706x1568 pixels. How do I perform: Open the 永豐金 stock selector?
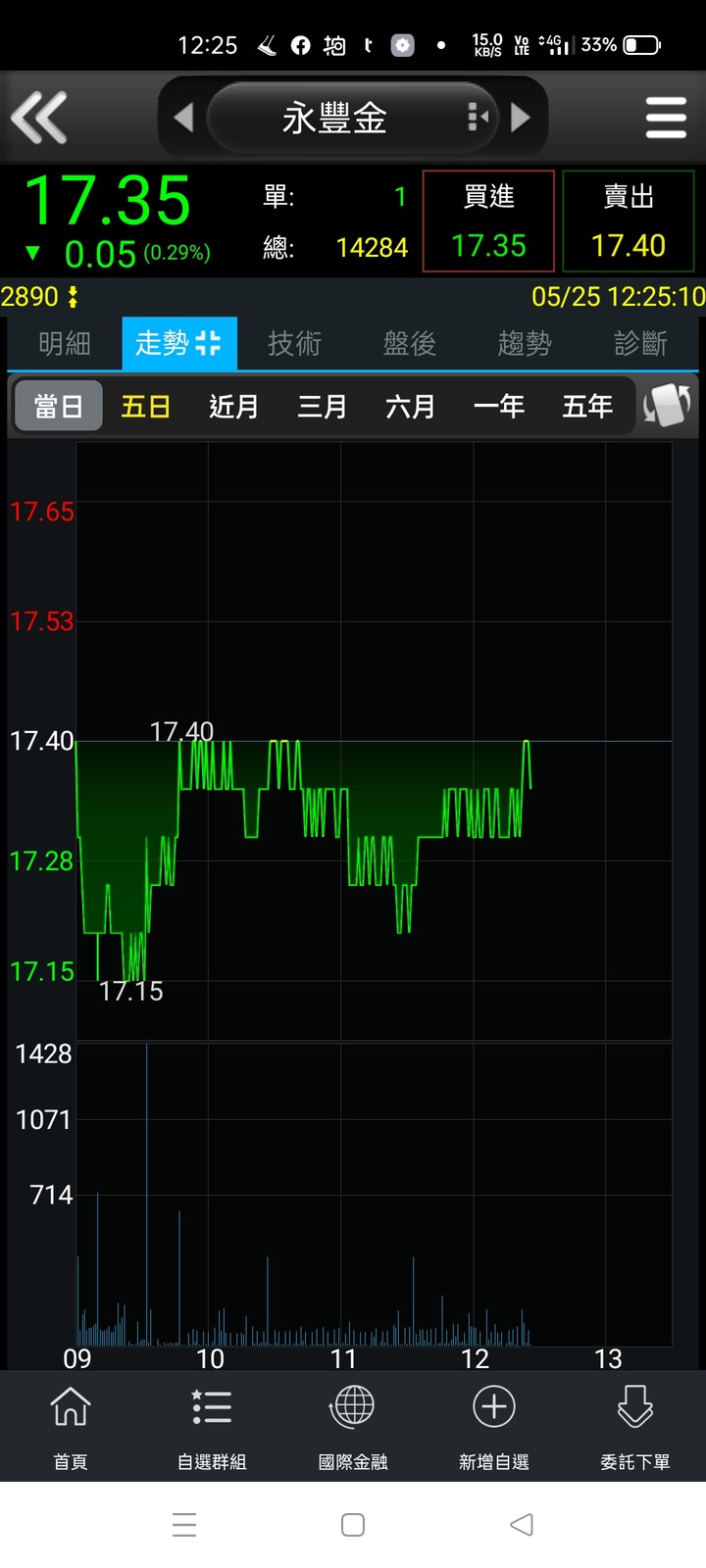[335, 119]
